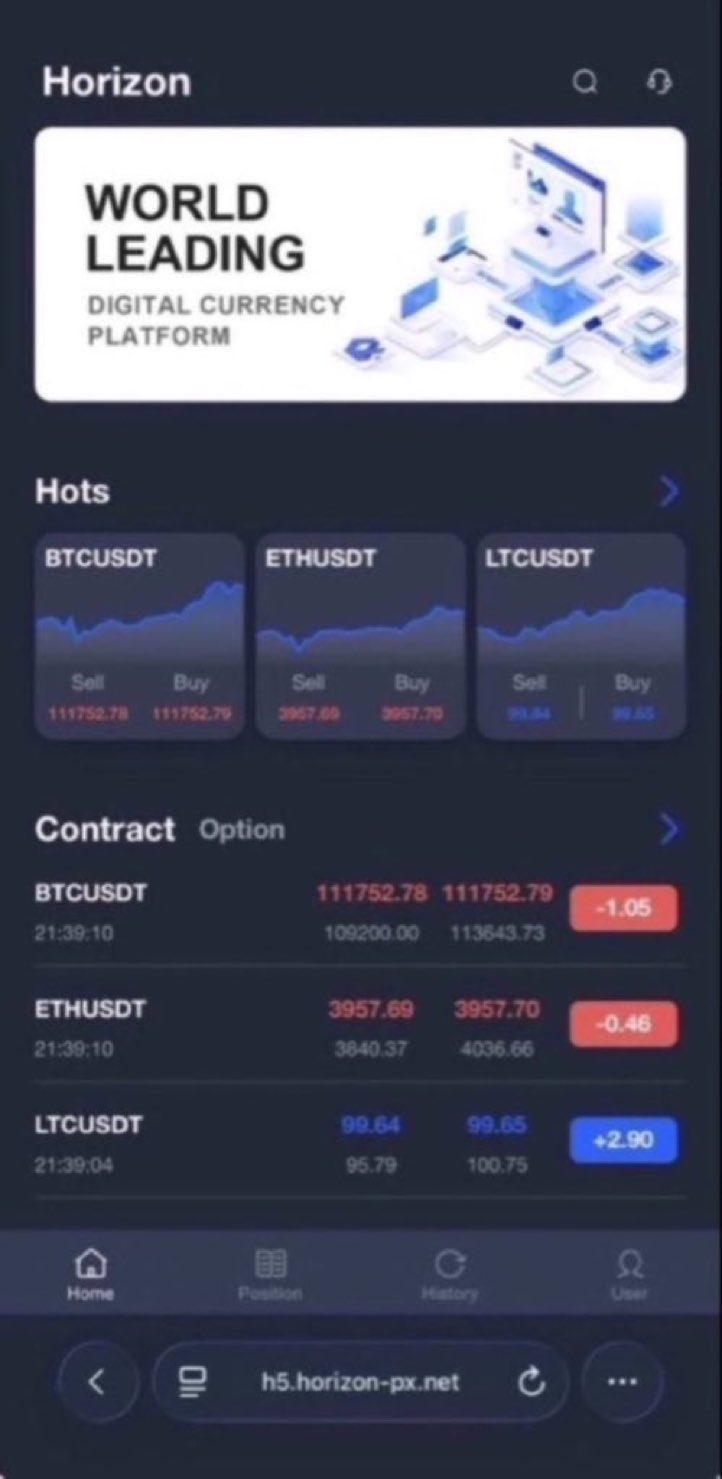Open the BTCUSDT chart card in Hots
The image size is (722, 1479).
(140, 636)
